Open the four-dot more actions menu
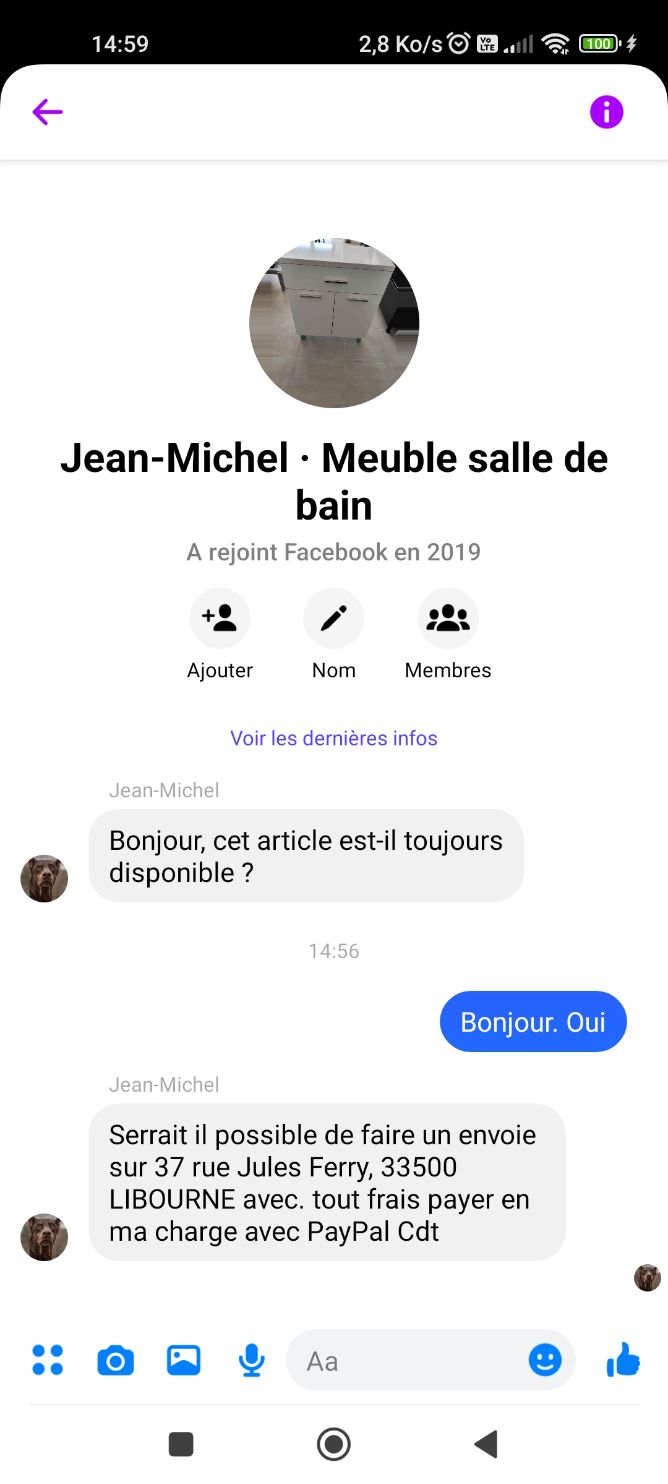 (x=47, y=1360)
